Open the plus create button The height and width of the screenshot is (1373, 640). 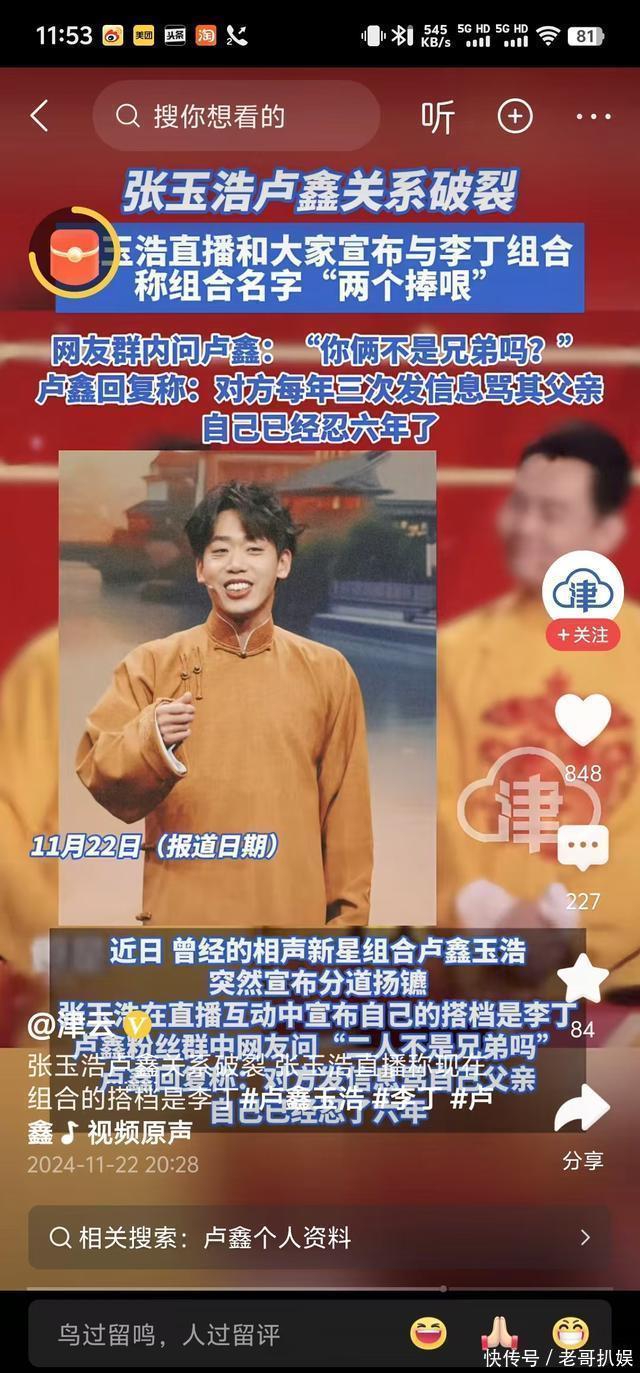(x=515, y=117)
